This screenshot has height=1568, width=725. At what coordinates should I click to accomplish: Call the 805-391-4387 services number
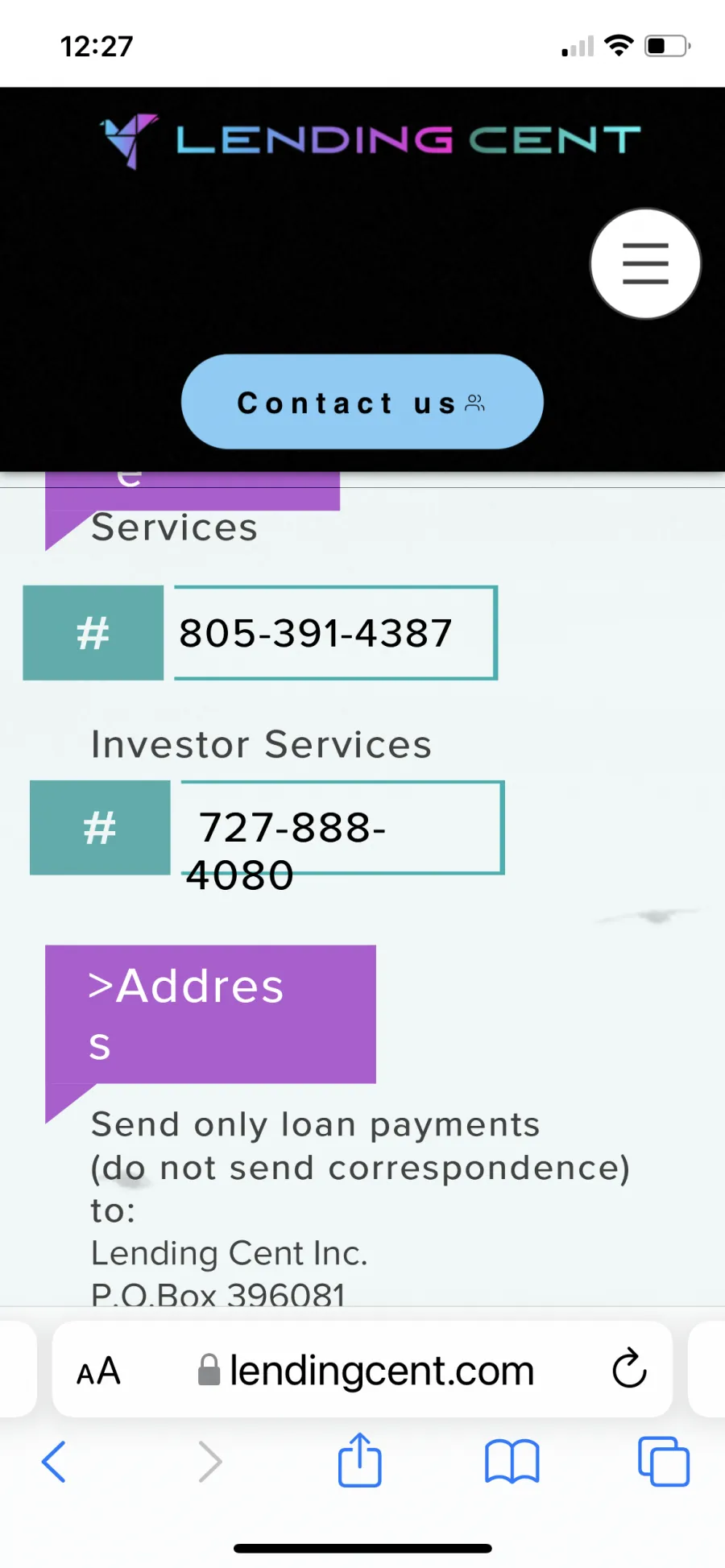pyautogui.click(x=315, y=633)
